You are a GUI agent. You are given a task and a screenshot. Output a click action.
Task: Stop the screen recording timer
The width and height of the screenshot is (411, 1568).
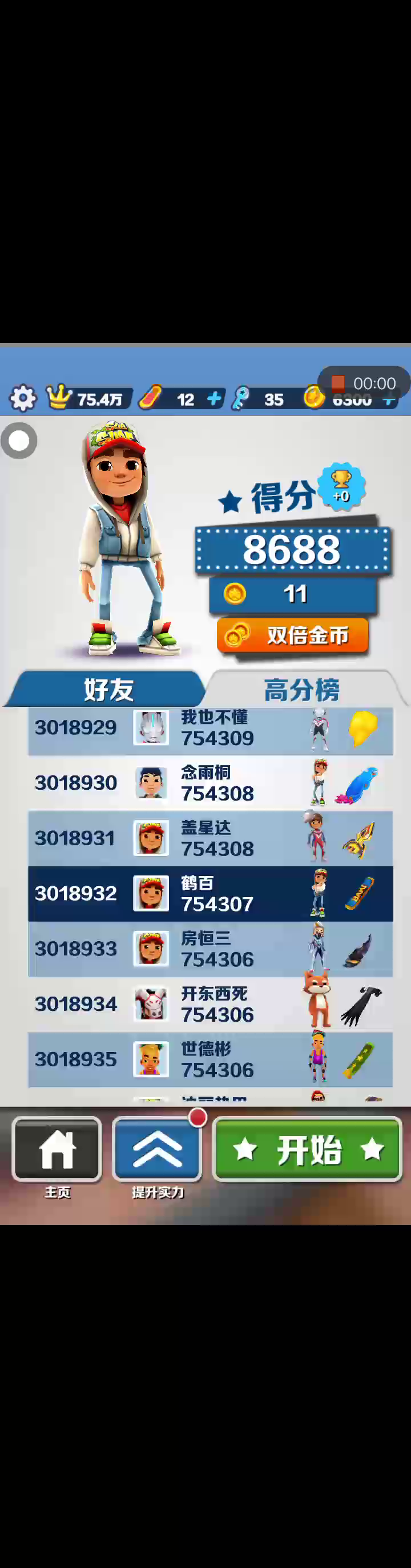[x=338, y=383]
